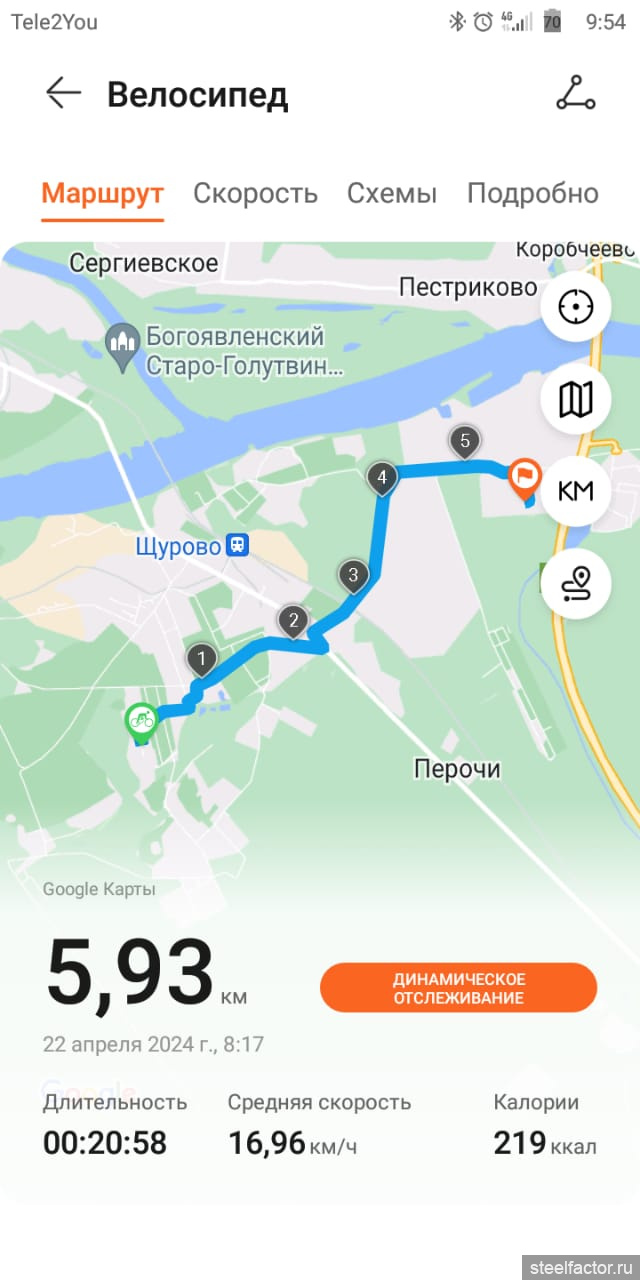
Task: Select the Маршрут tab
Action: tap(102, 193)
